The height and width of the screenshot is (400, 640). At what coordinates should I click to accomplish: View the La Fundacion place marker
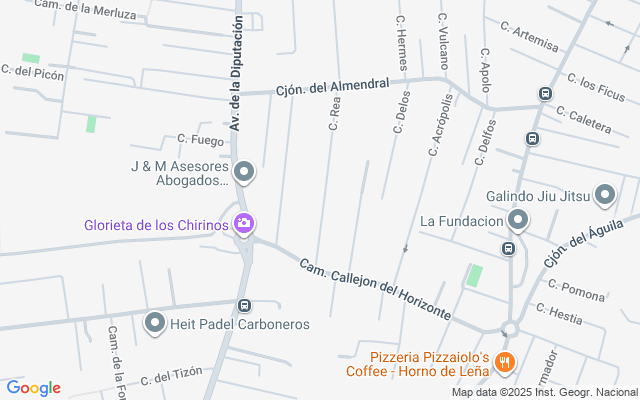click(517, 220)
